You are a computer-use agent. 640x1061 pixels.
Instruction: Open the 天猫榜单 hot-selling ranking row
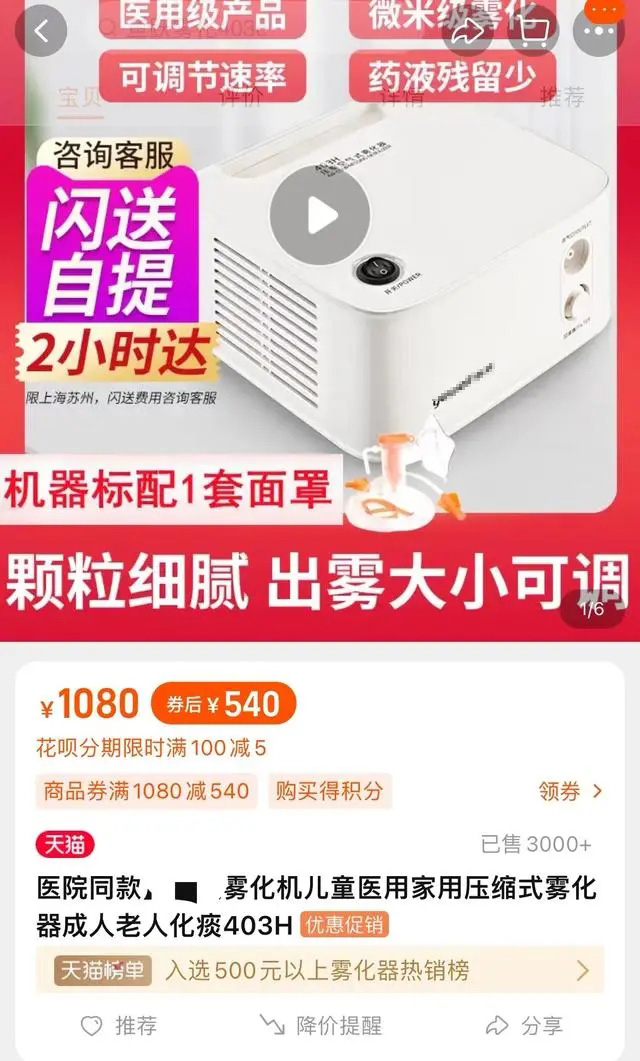click(320, 970)
